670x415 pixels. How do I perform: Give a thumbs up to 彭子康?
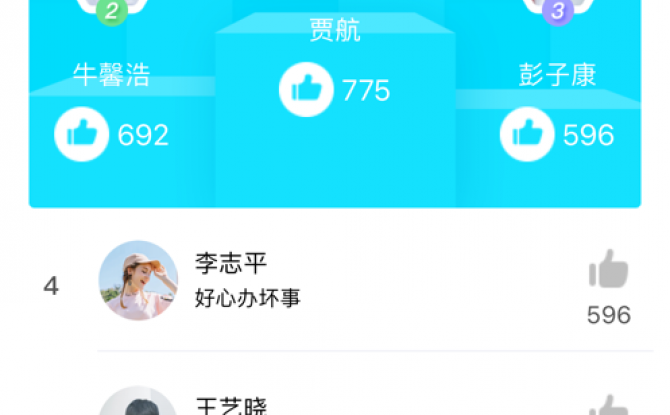(527, 135)
